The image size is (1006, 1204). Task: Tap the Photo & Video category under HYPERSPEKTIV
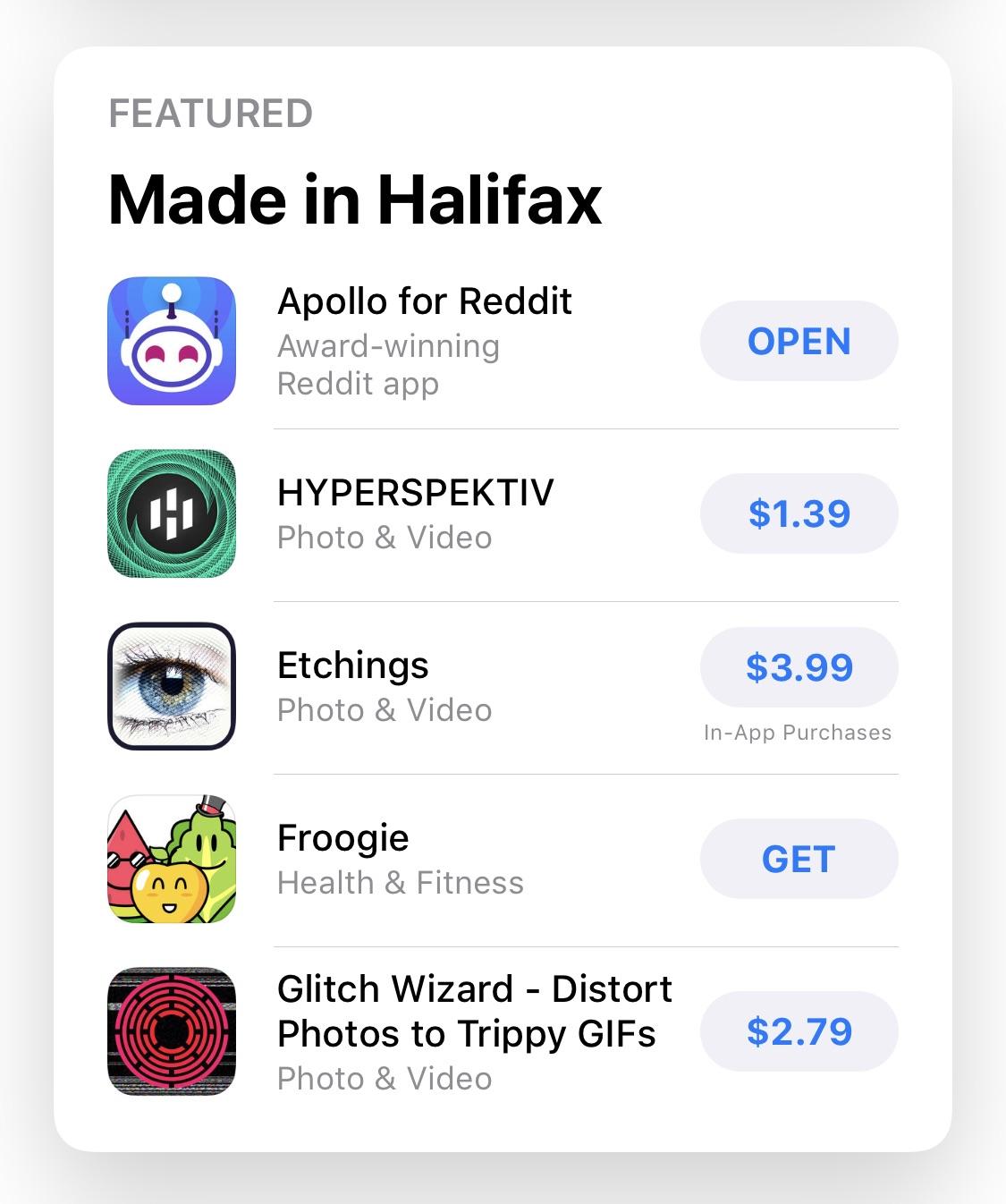coord(385,538)
